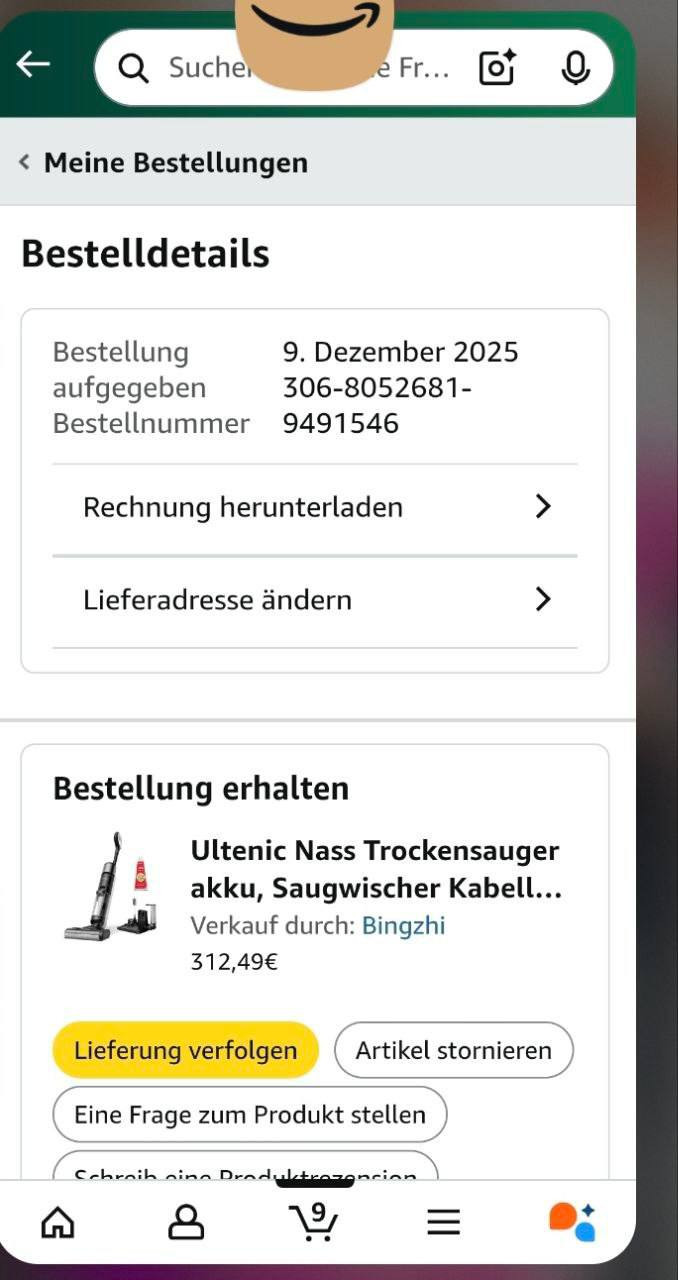Launch the Rufus AI assistant
678x1280 pixels.
coord(572,1221)
